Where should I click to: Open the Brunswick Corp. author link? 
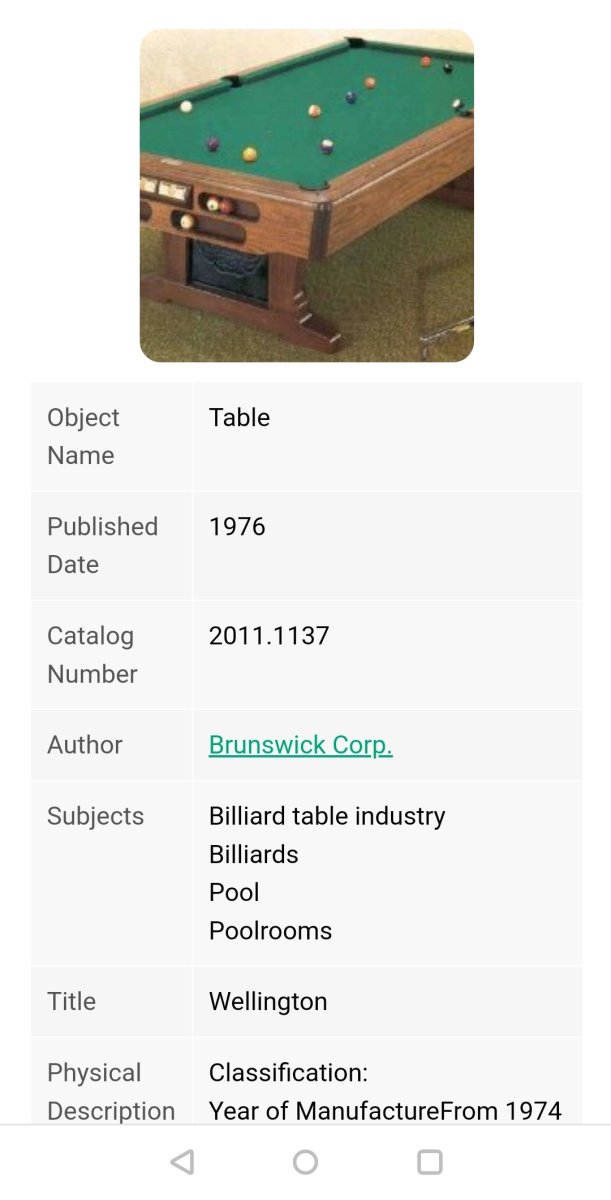pos(300,745)
